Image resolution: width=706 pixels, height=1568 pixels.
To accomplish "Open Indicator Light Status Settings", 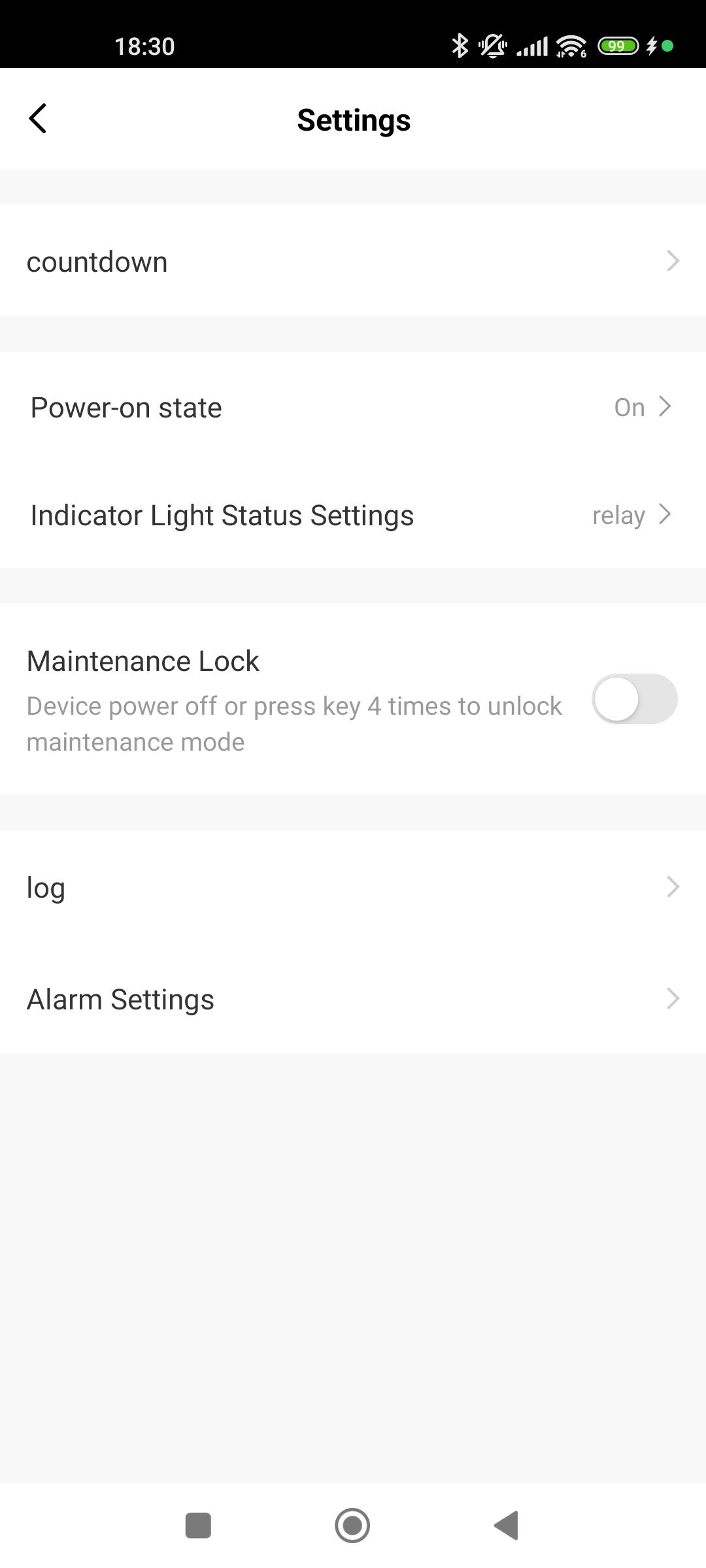I will (x=353, y=515).
